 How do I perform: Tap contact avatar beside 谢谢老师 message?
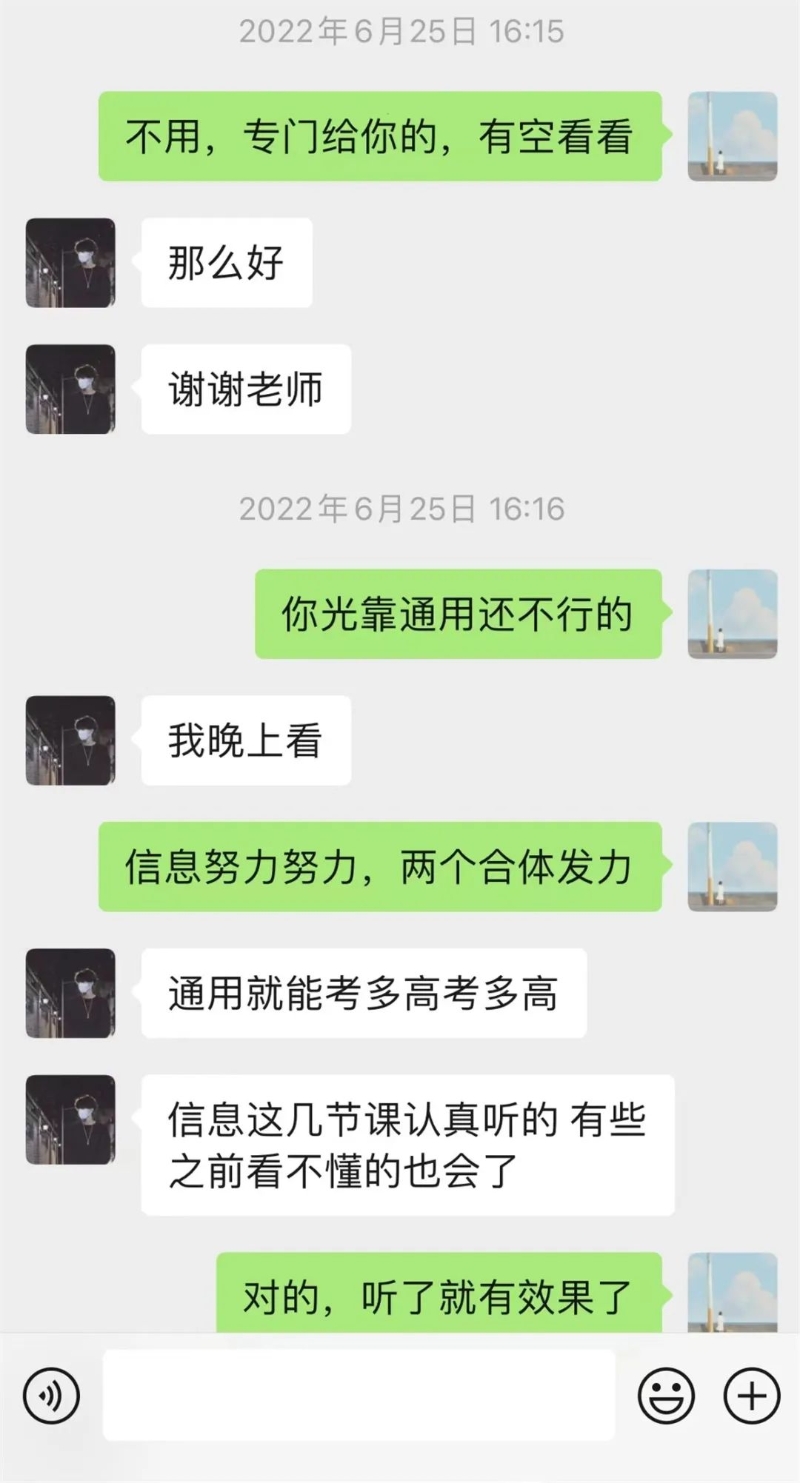(x=70, y=389)
